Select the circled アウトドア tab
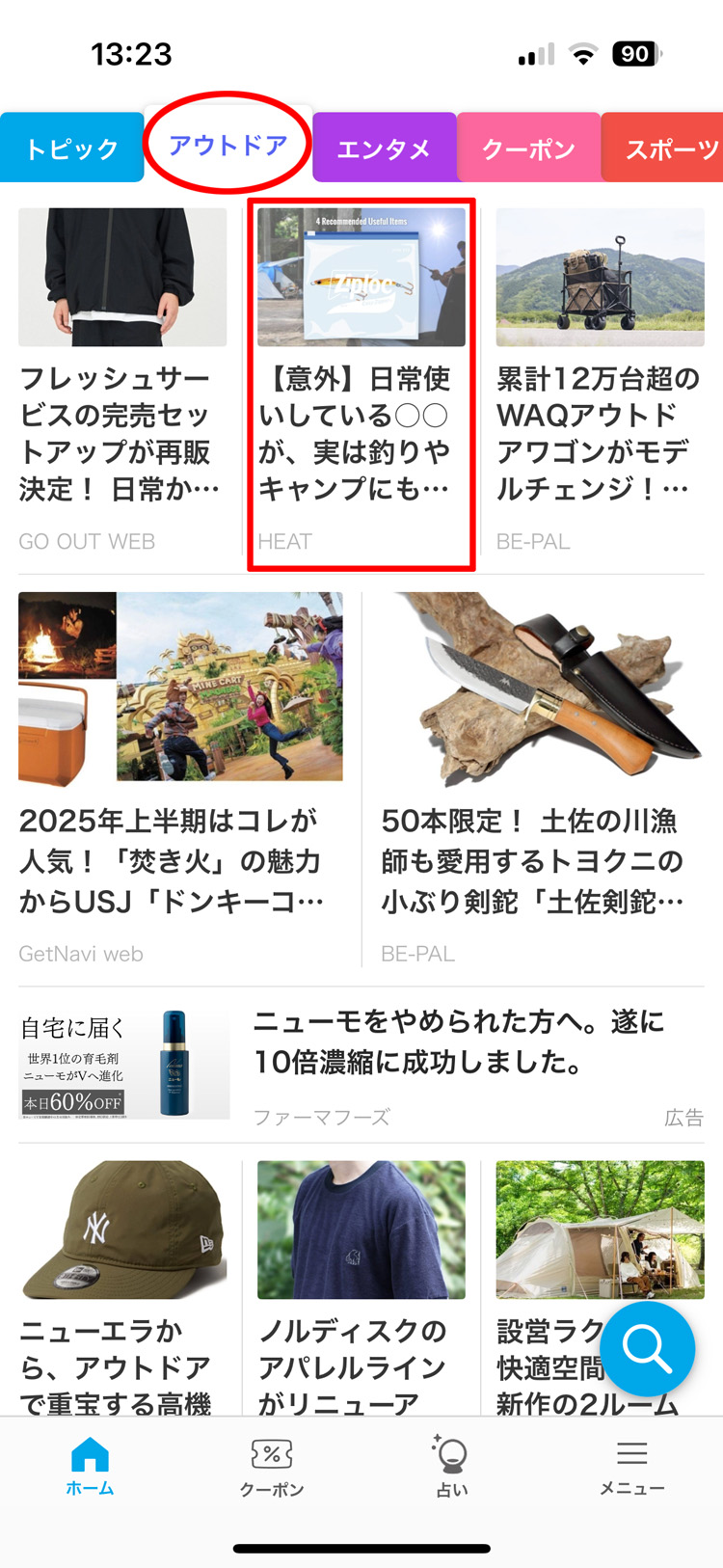 [228, 145]
